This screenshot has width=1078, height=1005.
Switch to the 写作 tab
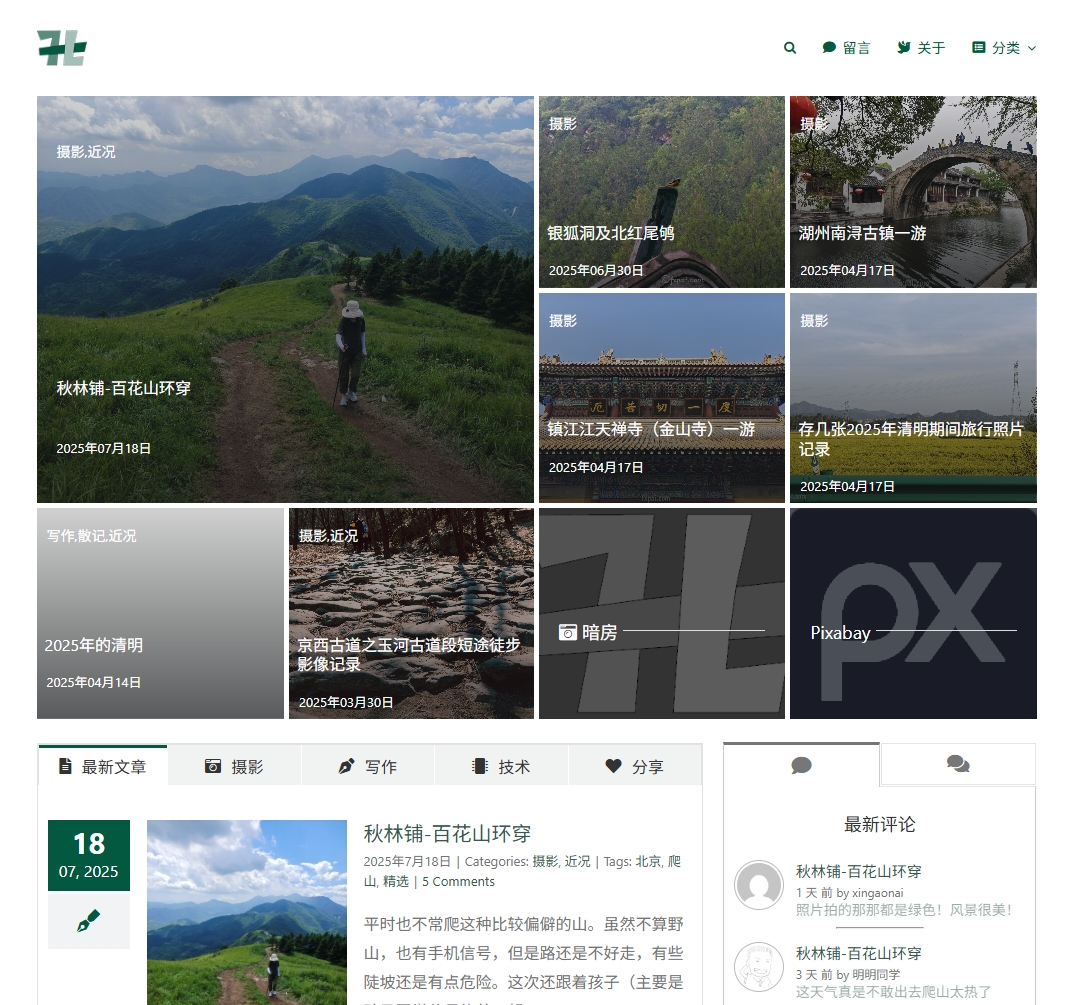click(367, 766)
